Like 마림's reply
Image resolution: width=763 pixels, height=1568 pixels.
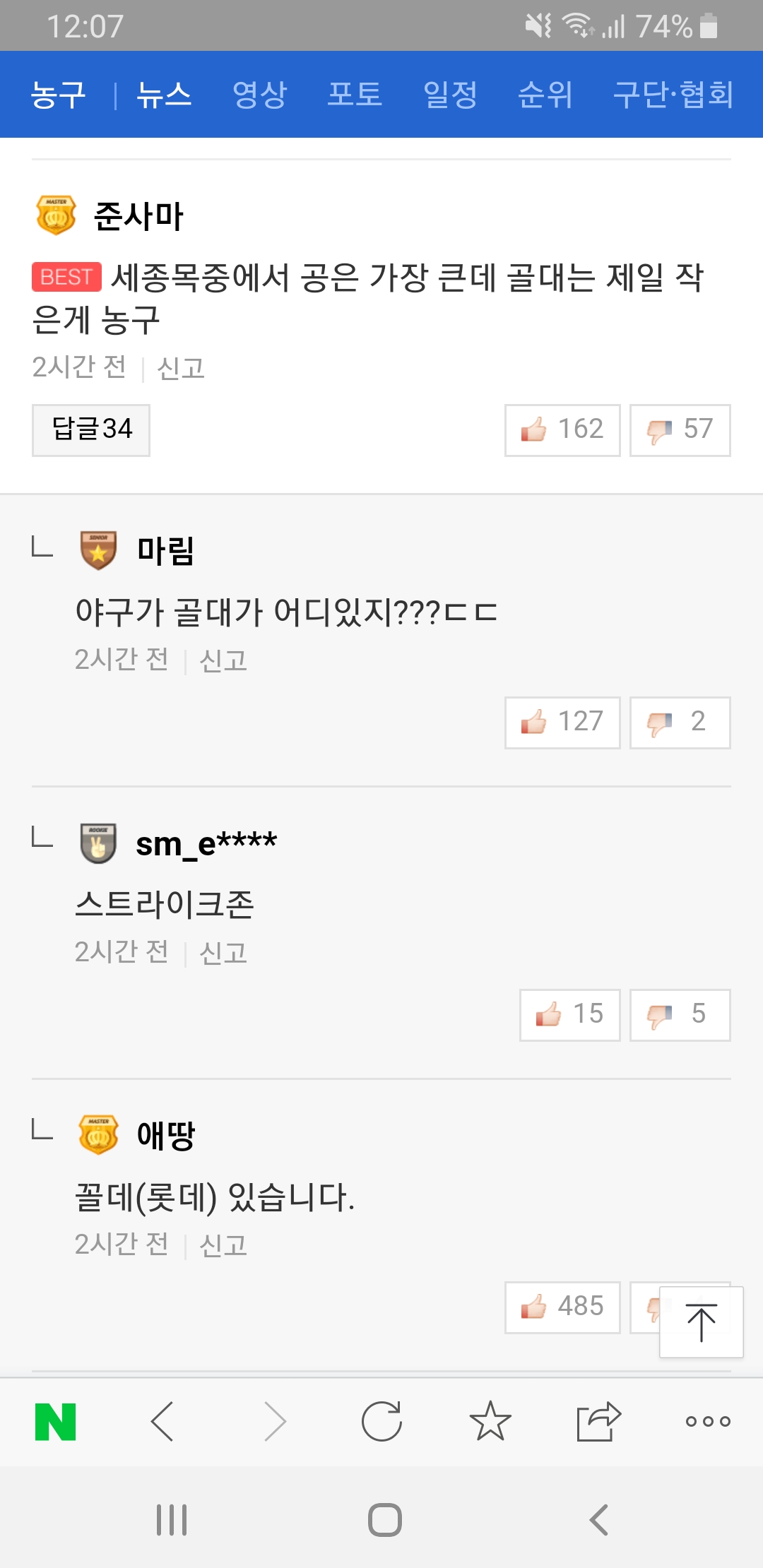(x=562, y=722)
